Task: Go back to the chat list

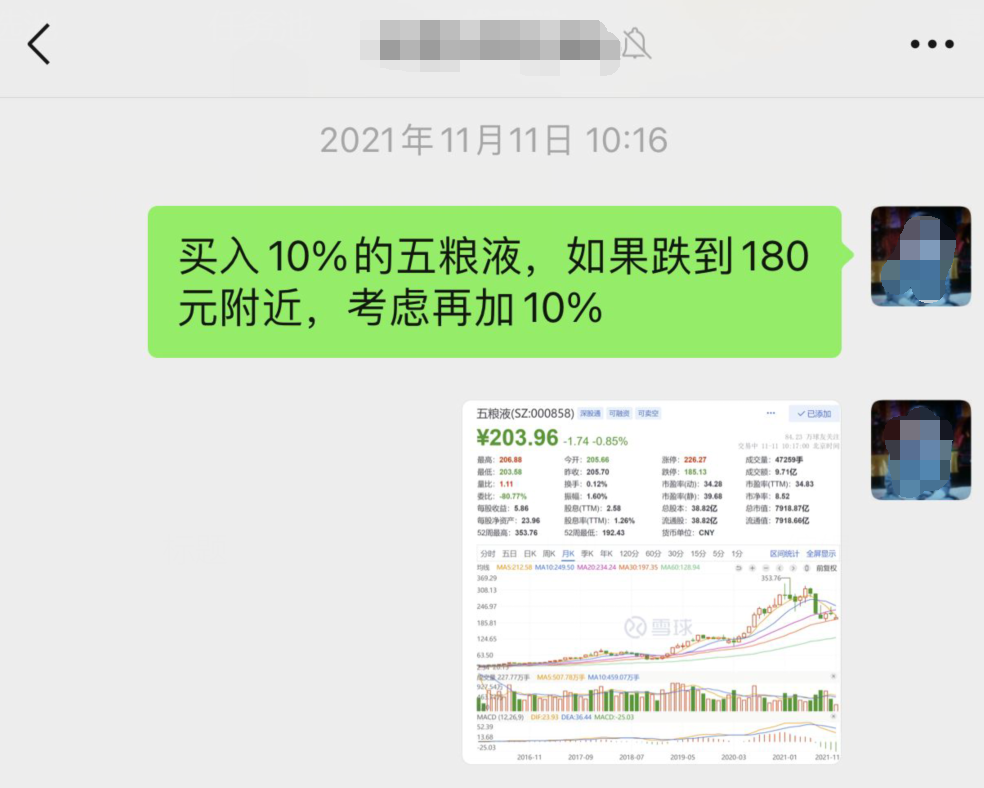Action: 39,45
